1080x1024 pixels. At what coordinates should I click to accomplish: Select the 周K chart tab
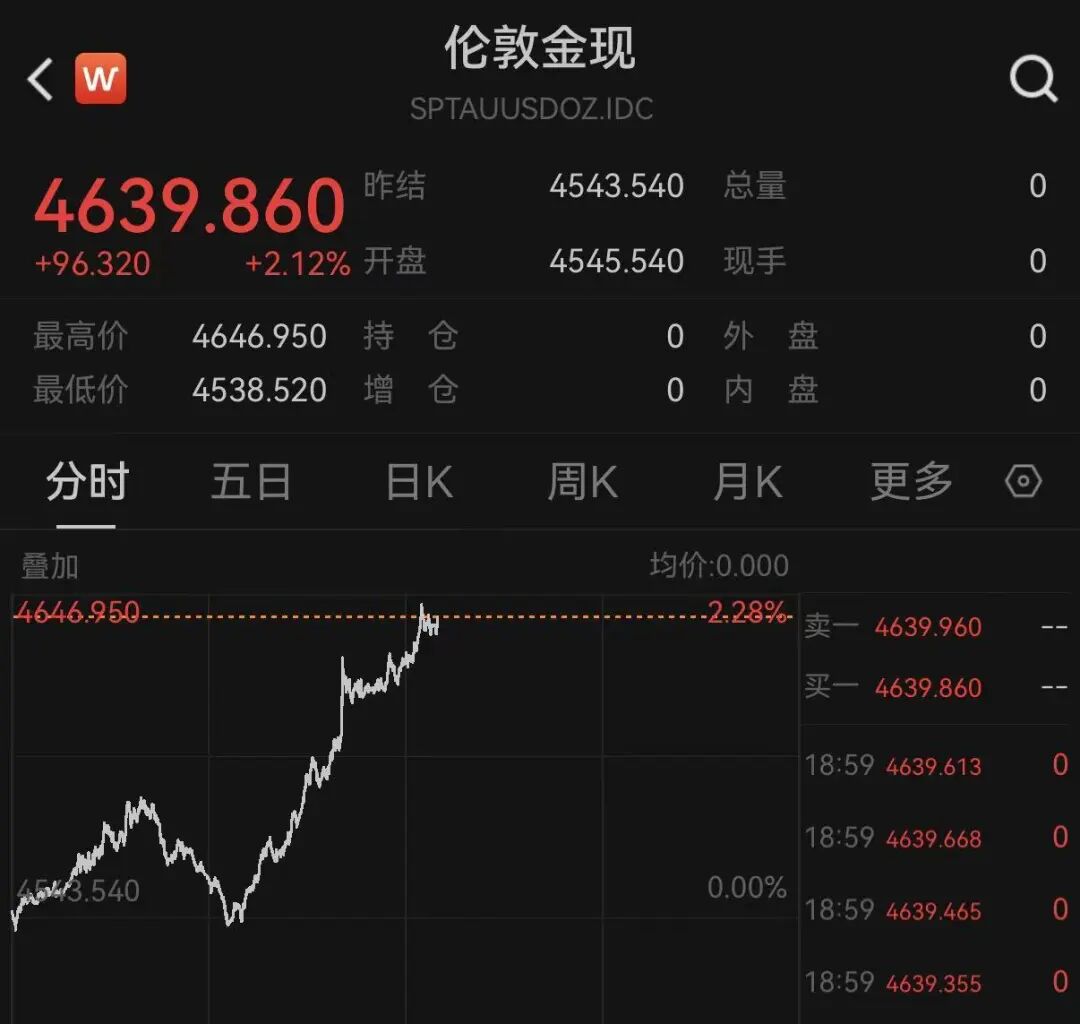click(x=582, y=483)
